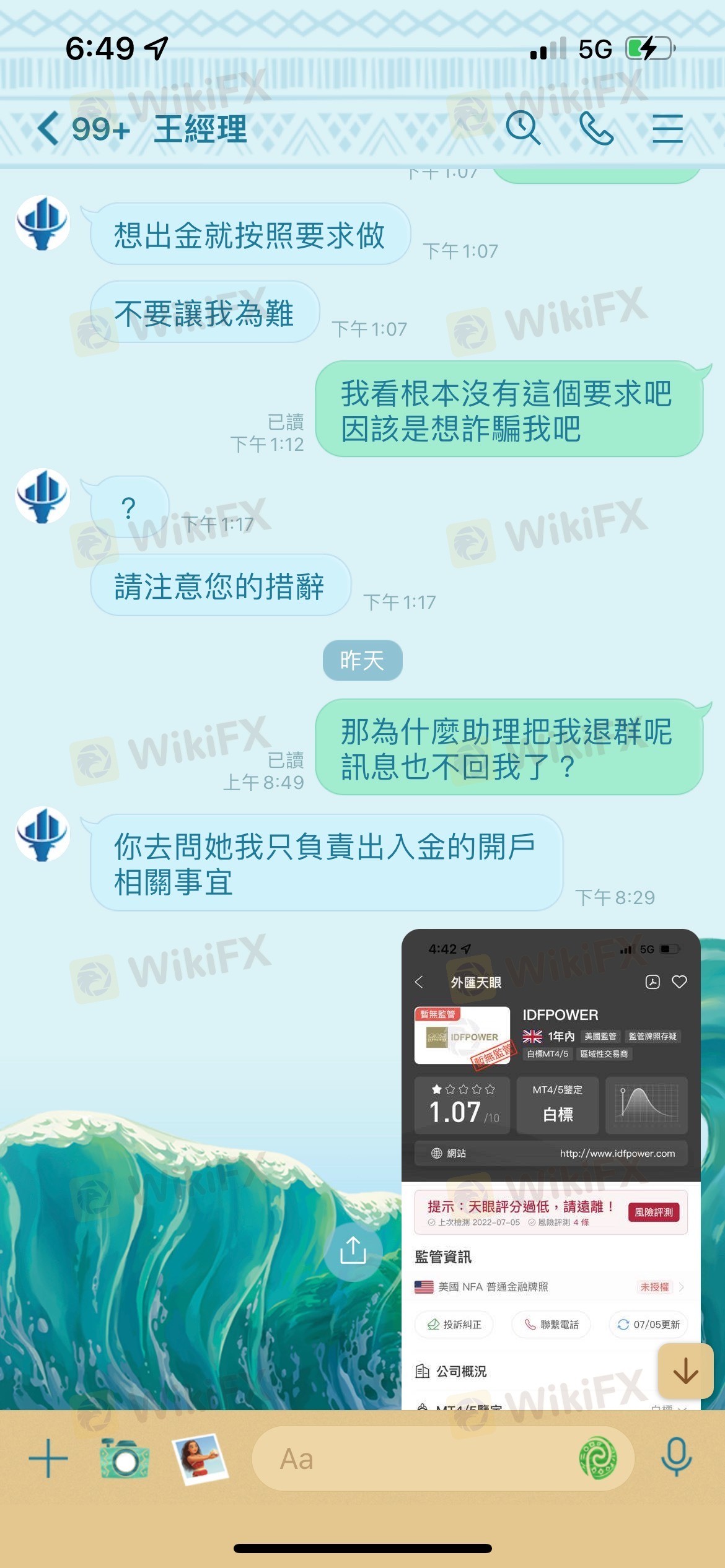Open the plus attachment menu
The width and height of the screenshot is (725, 1568).
[48, 1458]
